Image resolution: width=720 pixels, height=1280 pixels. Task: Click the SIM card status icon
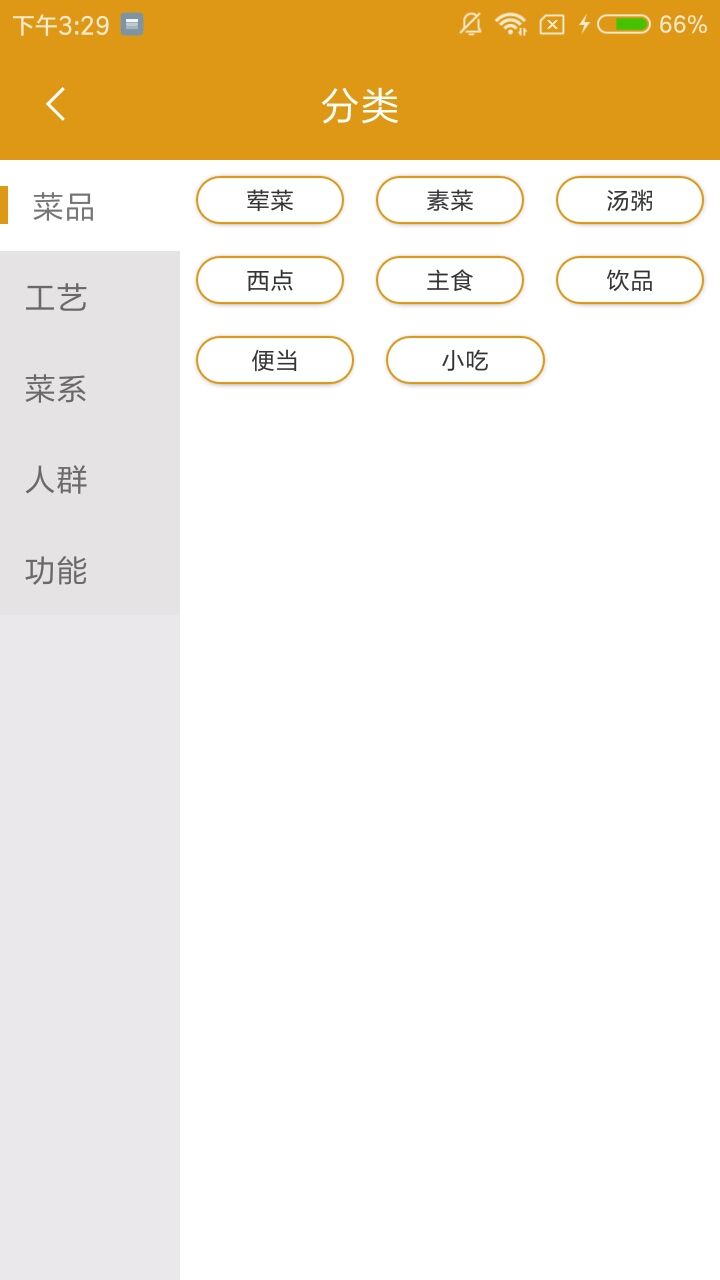(x=553, y=24)
